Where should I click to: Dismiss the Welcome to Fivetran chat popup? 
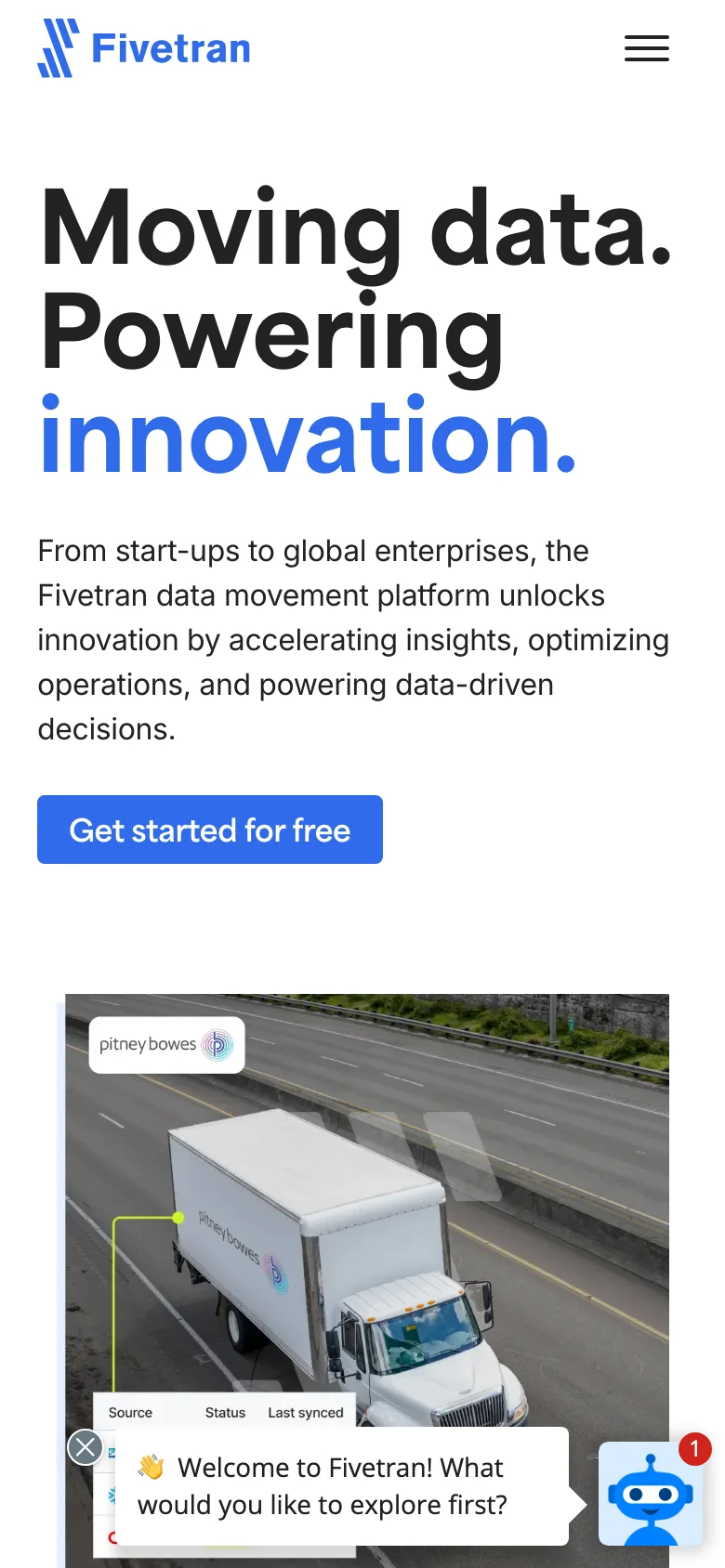tap(86, 1446)
